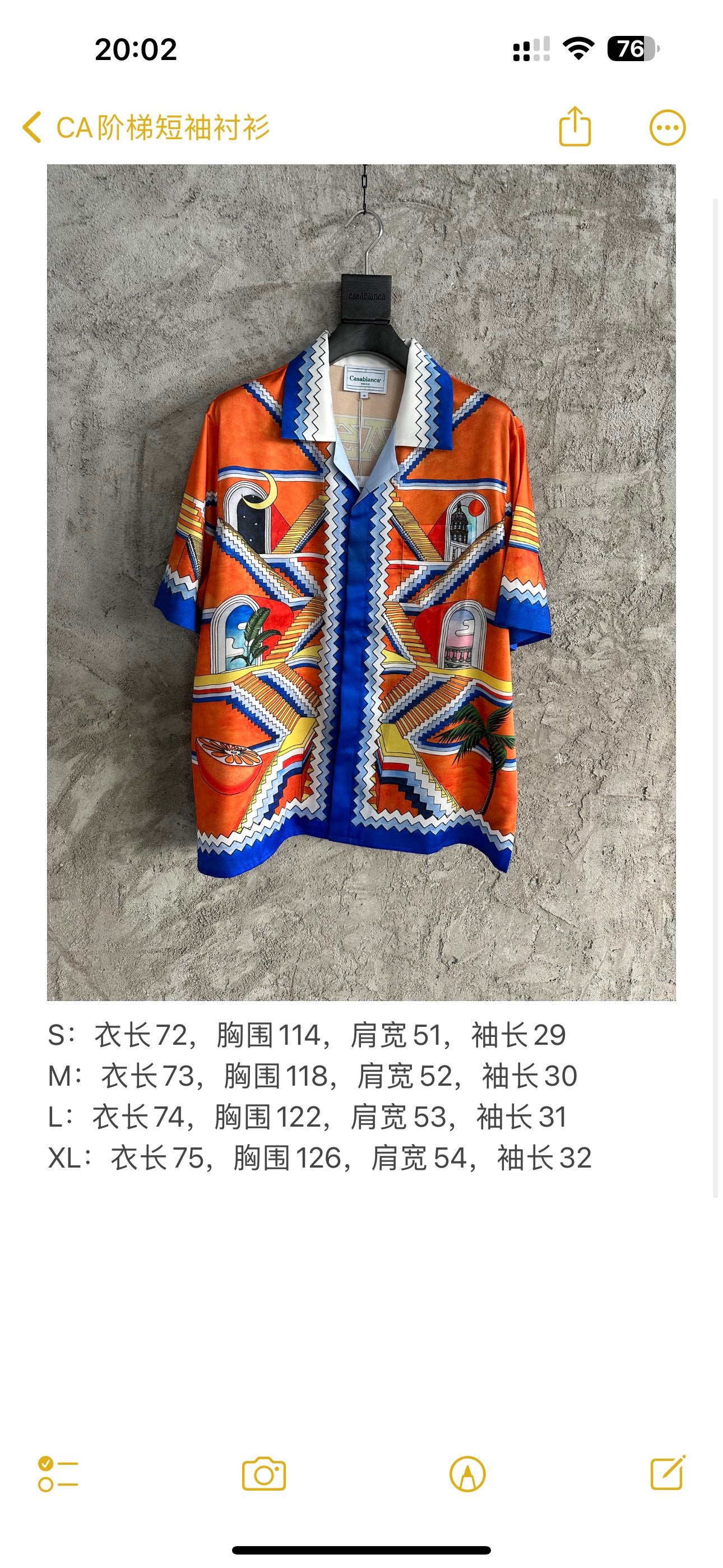Viewport: 723px width, 1568px height.
Task: Compose a new note
Action: pyautogui.click(x=668, y=1474)
